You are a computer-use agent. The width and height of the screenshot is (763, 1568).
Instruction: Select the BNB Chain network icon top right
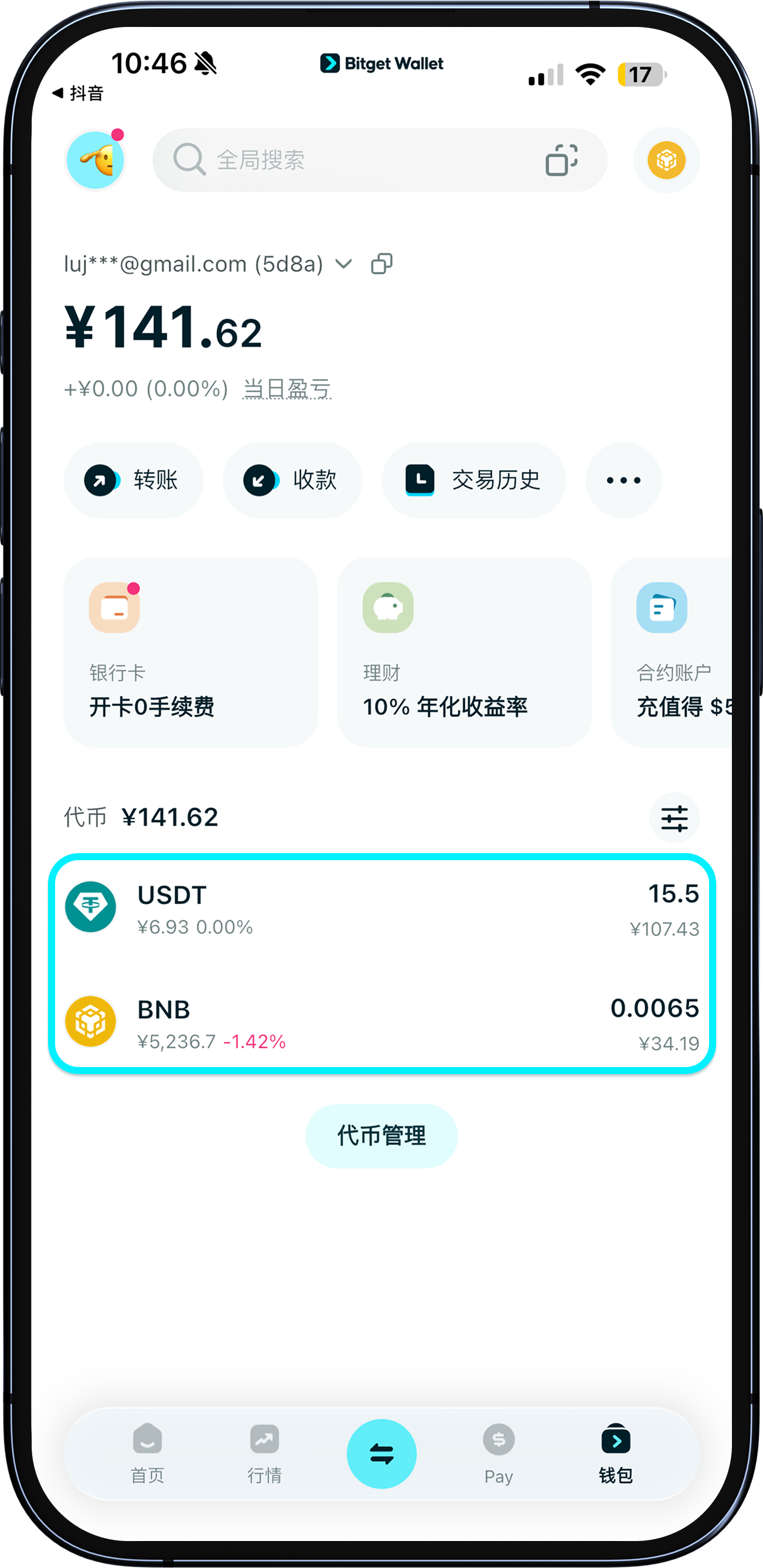[666, 160]
